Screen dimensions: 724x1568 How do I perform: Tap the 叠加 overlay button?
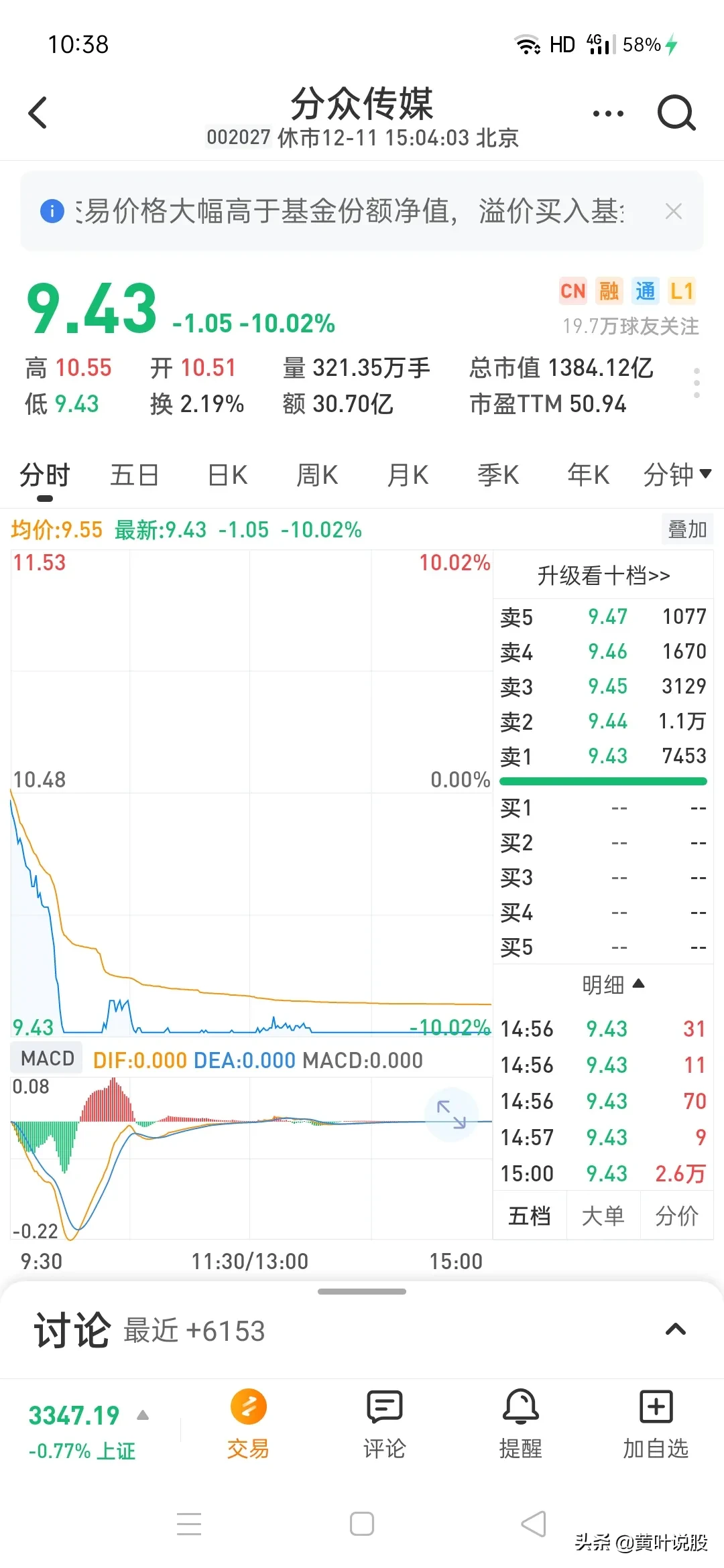pyautogui.click(x=687, y=529)
